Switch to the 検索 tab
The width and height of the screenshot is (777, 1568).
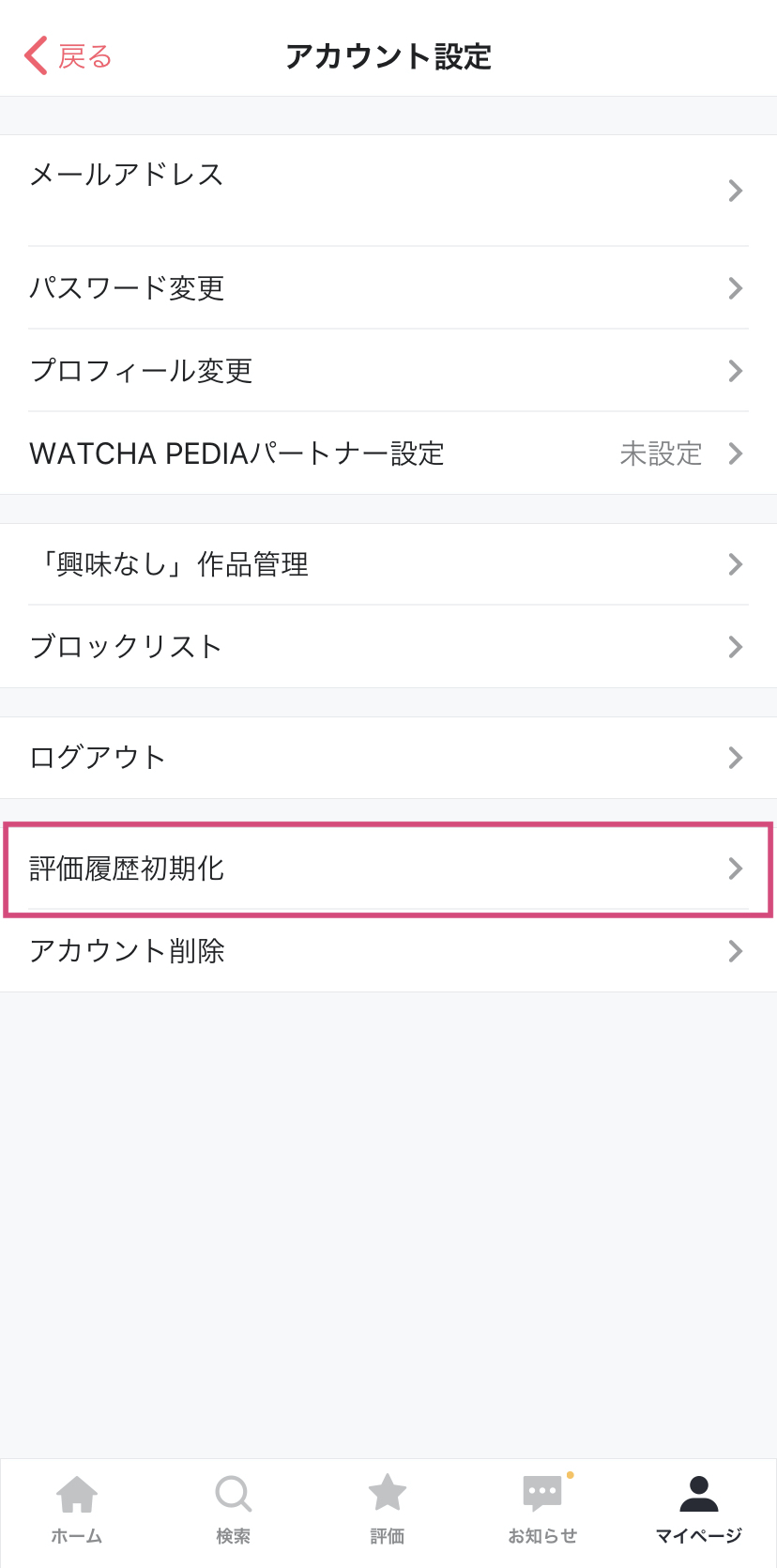click(233, 1510)
